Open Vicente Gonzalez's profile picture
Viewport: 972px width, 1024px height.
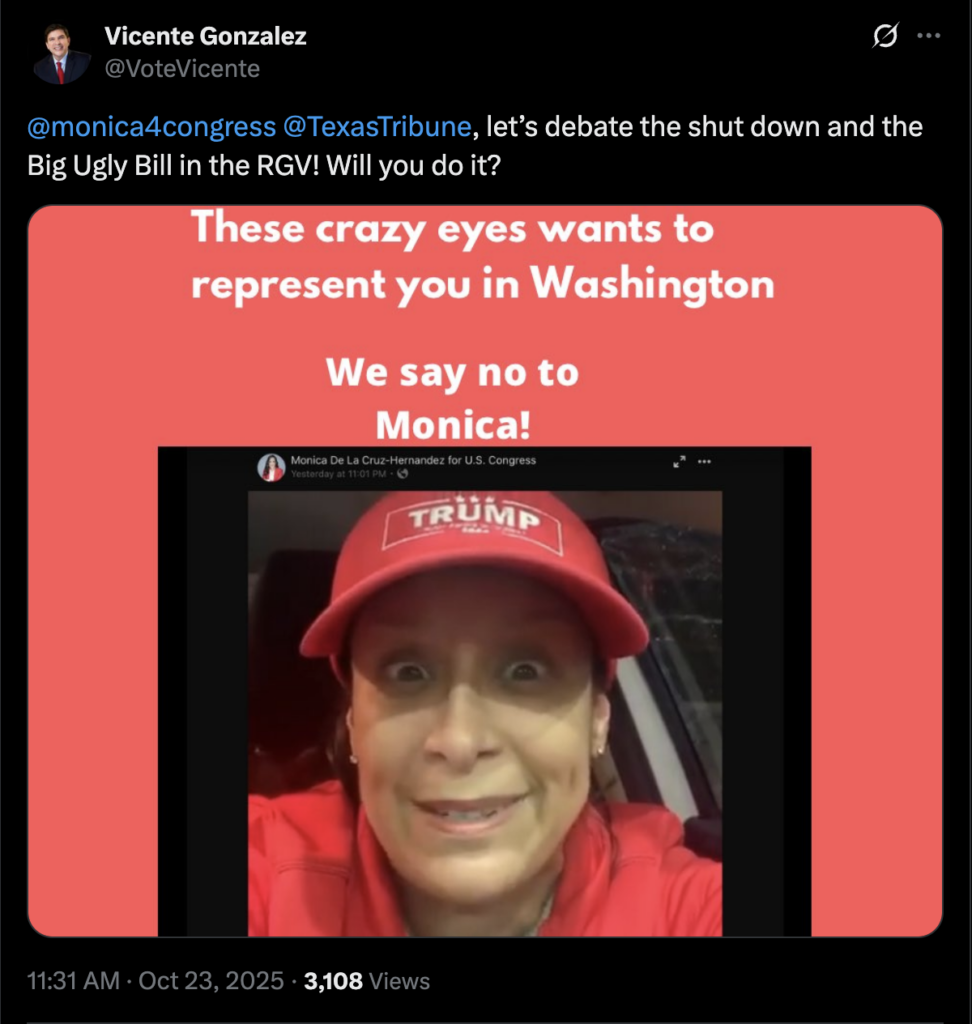click(62, 53)
